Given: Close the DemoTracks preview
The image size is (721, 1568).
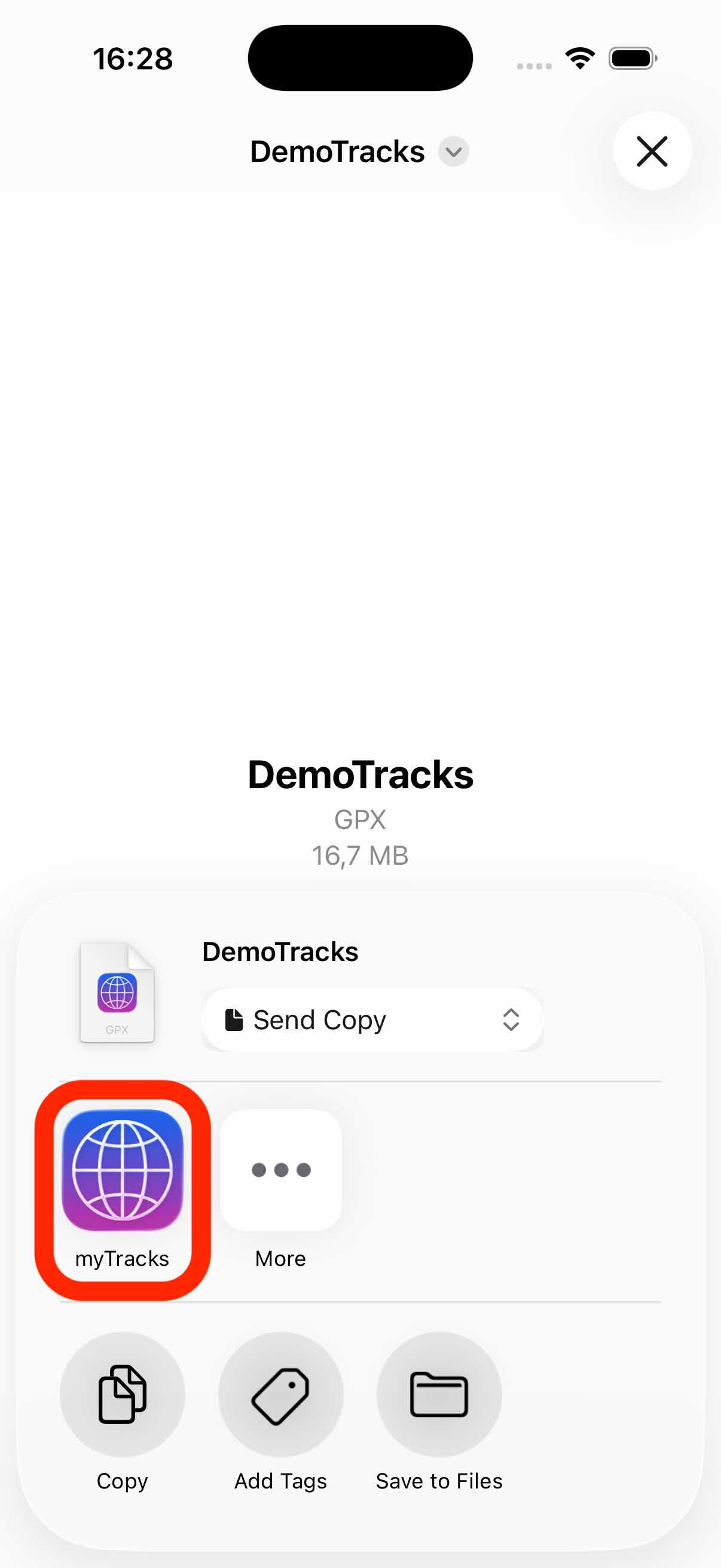Looking at the screenshot, I should 652,151.
